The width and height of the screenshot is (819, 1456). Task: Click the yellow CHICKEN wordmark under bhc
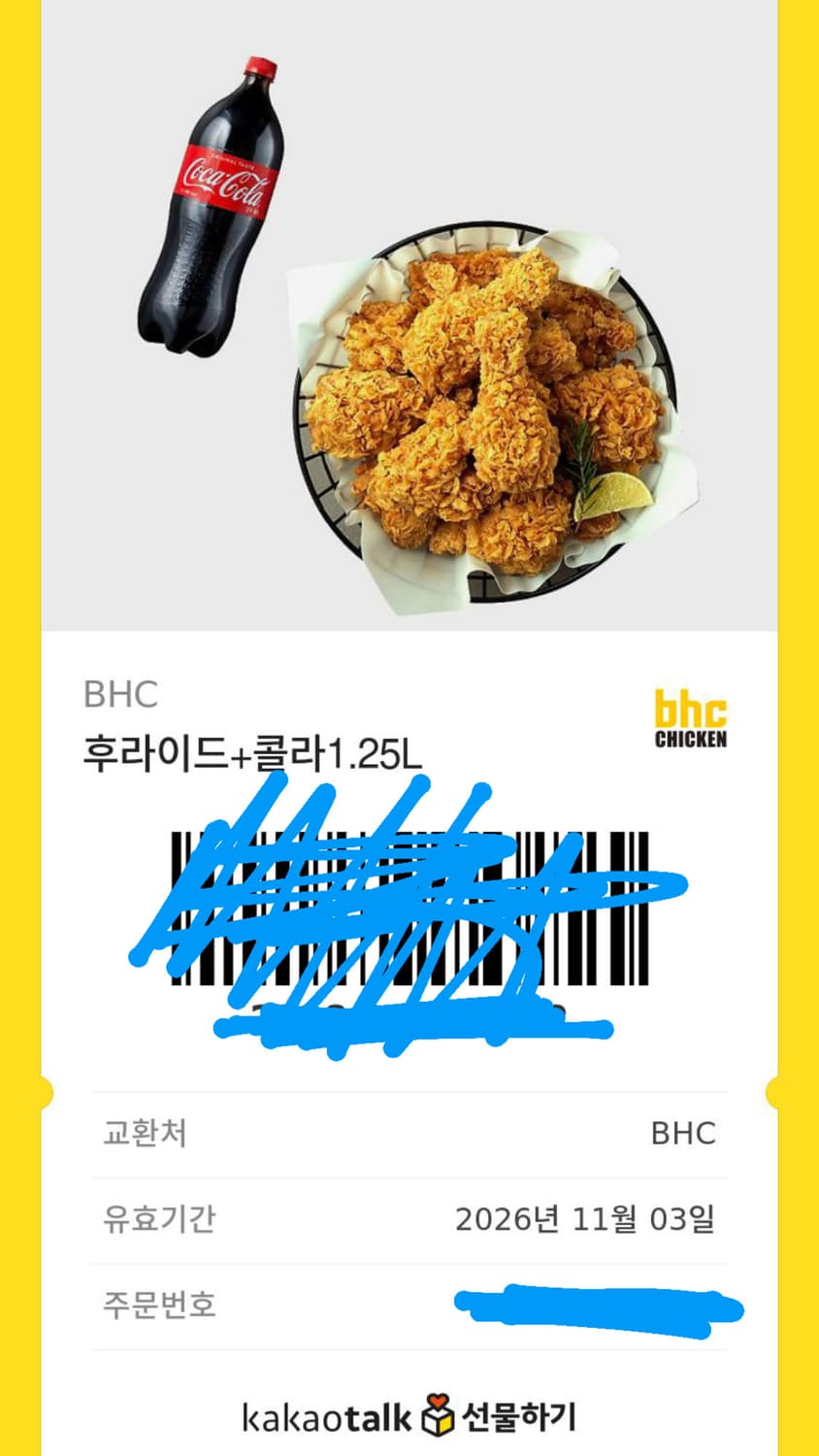[x=689, y=738]
